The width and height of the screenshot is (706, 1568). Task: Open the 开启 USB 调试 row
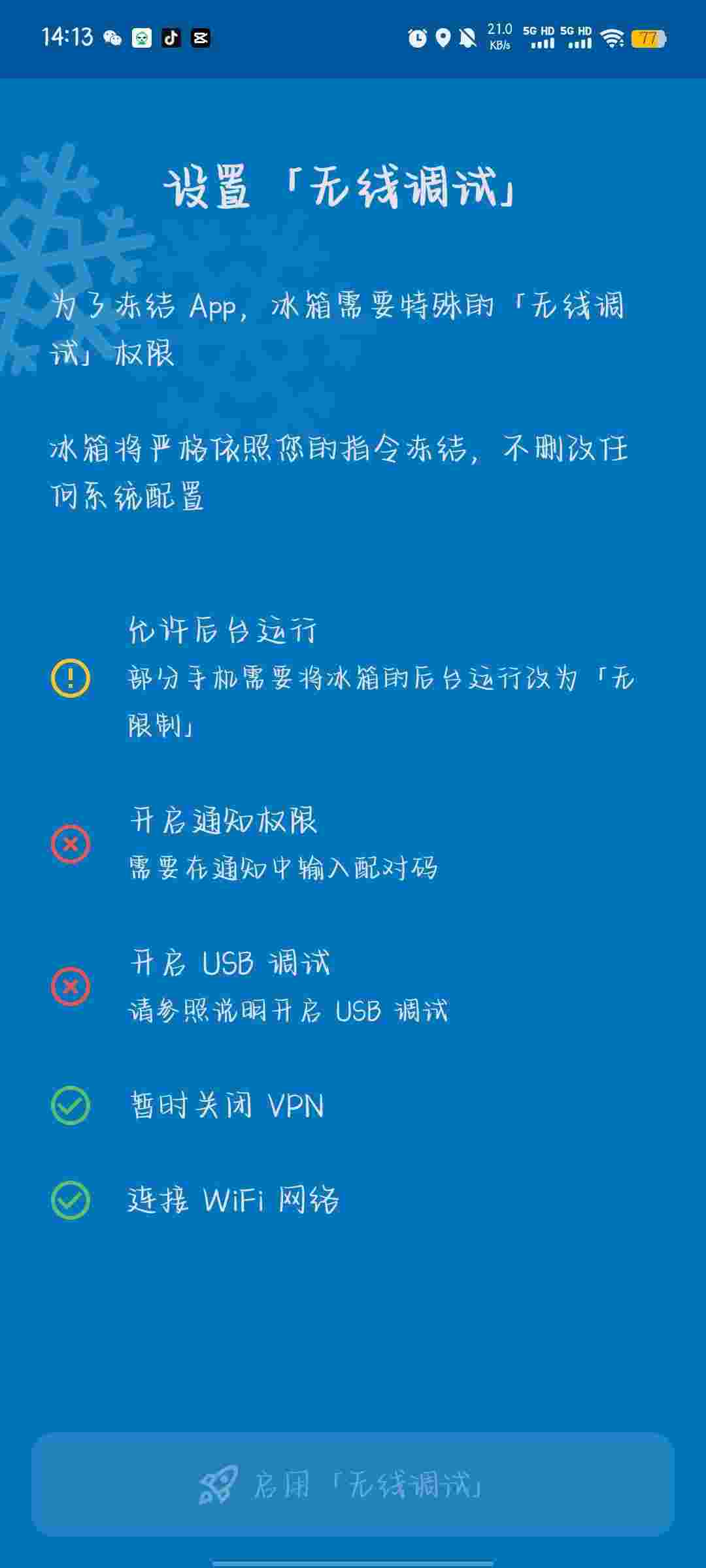353,986
